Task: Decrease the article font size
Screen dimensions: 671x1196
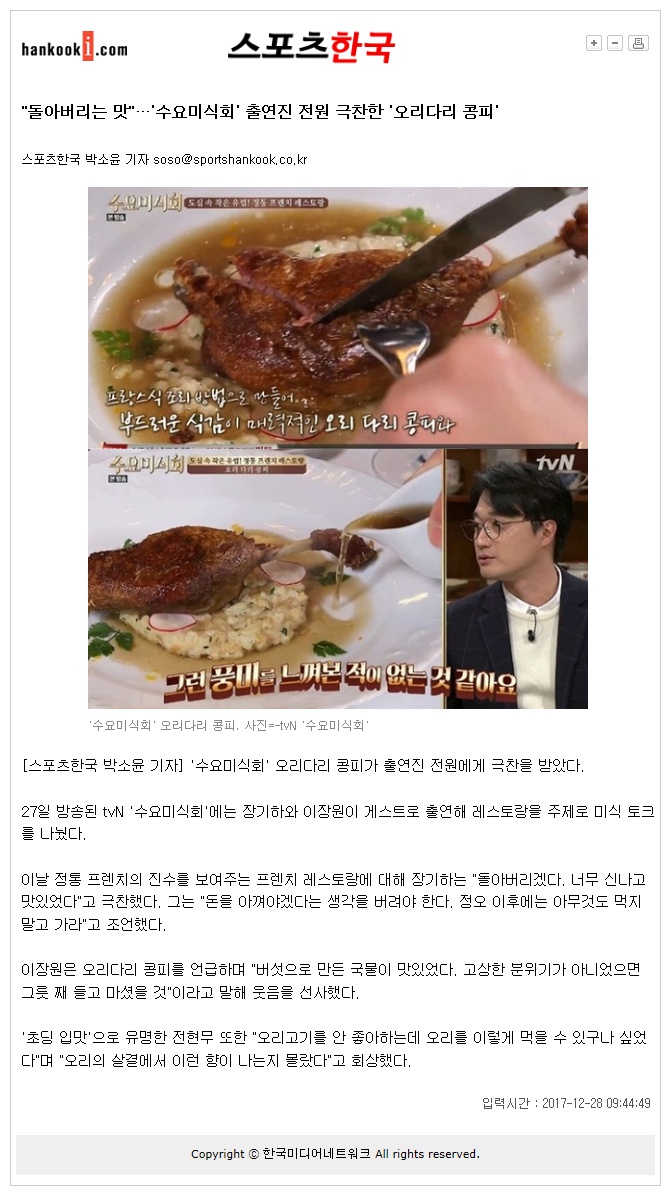Action: pos(615,43)
